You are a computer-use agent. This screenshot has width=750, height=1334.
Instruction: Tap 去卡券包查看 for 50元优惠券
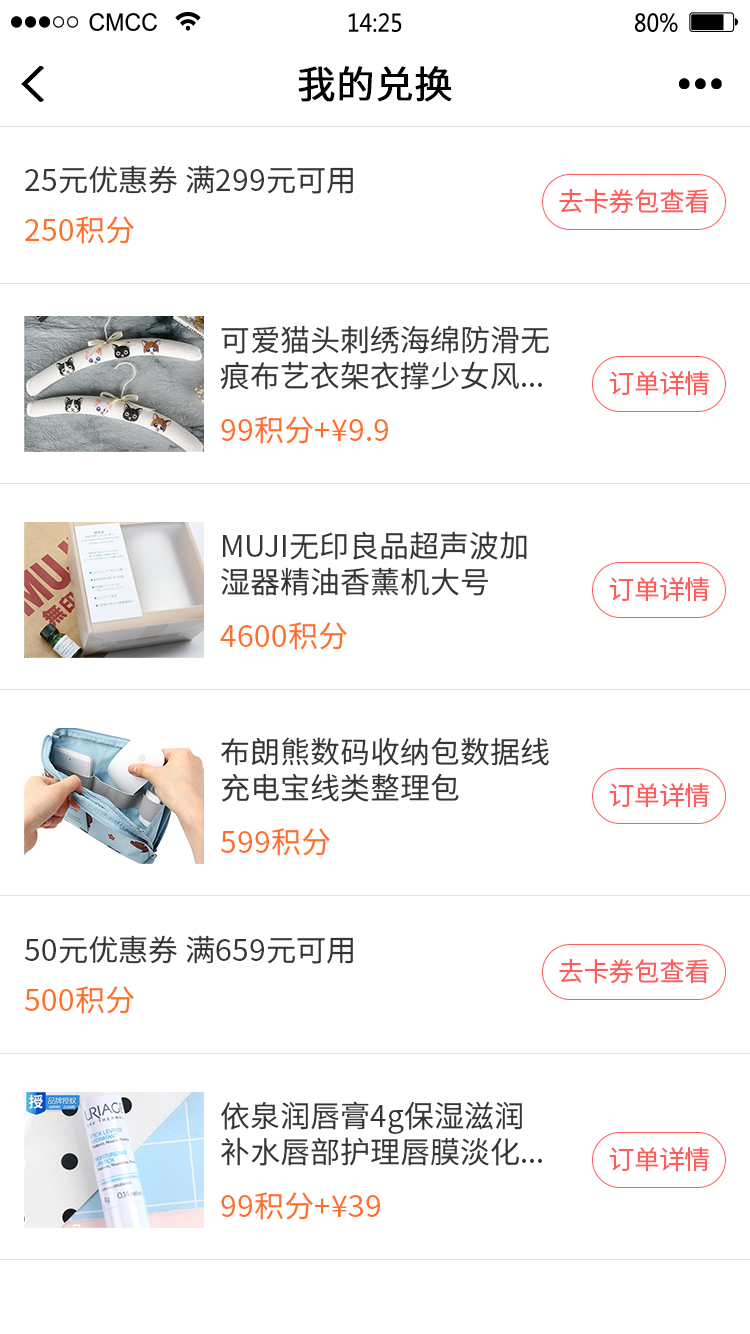tap(633, 972)
